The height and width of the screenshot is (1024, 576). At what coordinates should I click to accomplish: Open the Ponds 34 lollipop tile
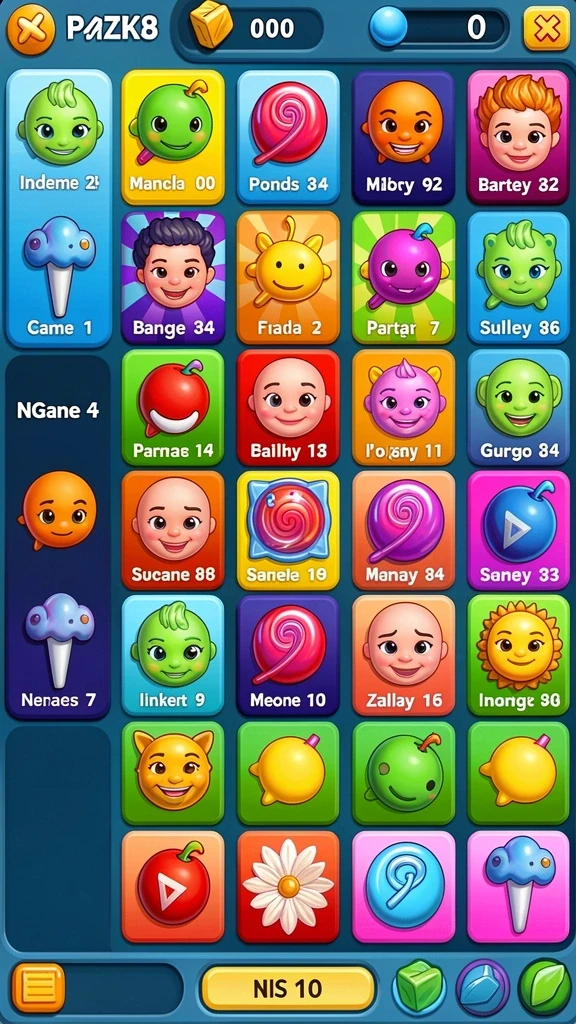(288, 137)
